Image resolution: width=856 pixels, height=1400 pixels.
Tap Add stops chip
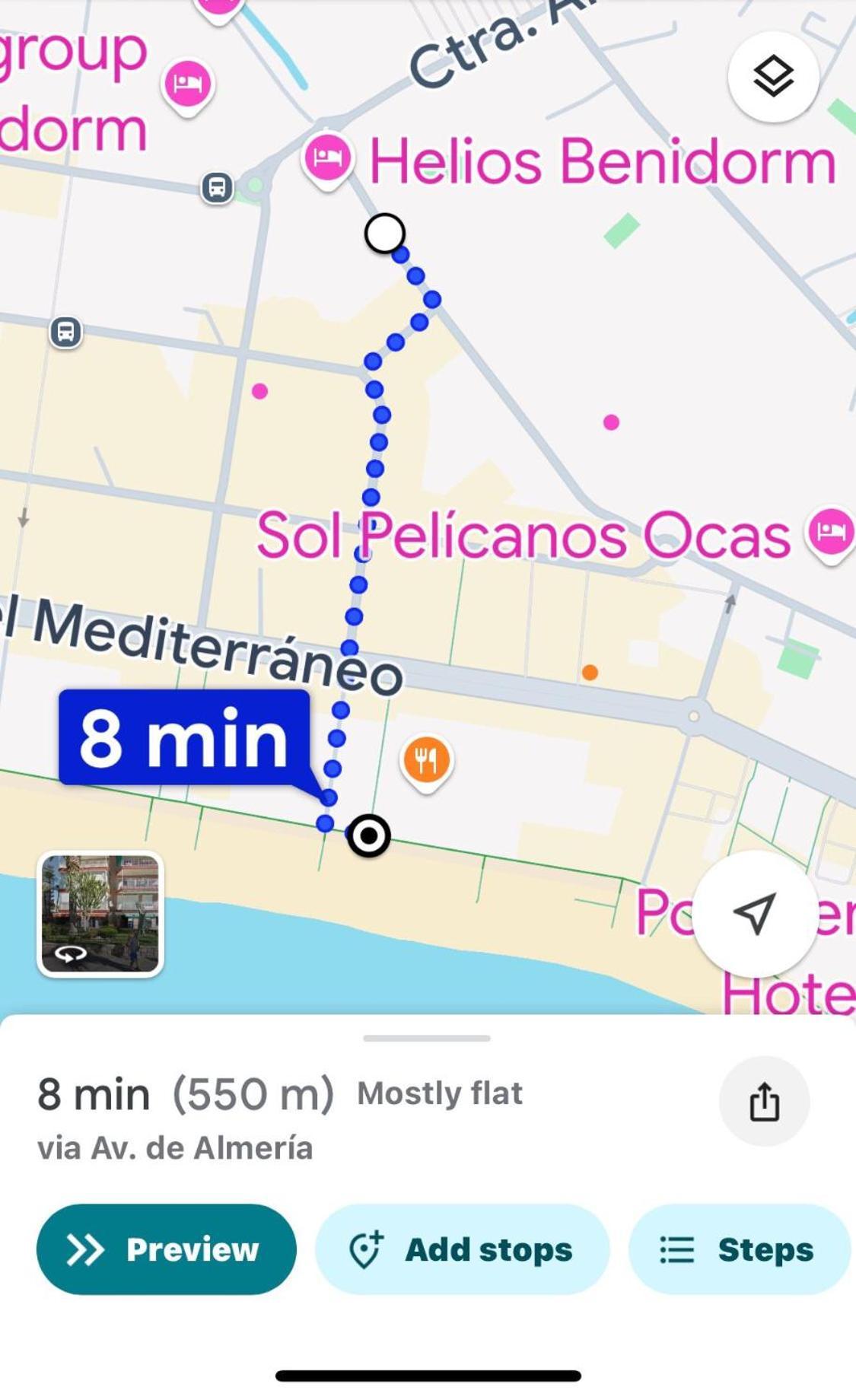[462, 1249]
